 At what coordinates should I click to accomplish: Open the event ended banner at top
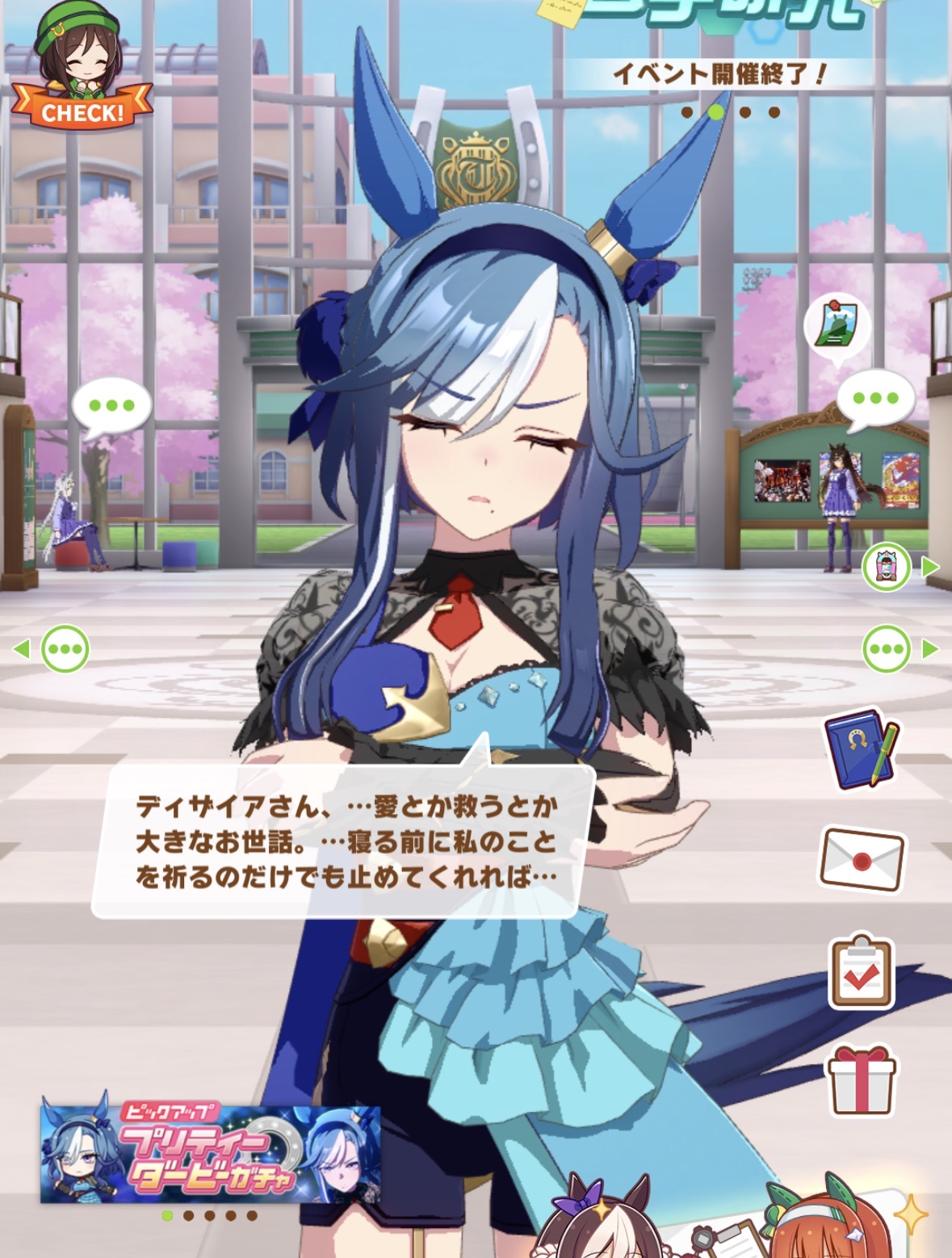[719, 48]
